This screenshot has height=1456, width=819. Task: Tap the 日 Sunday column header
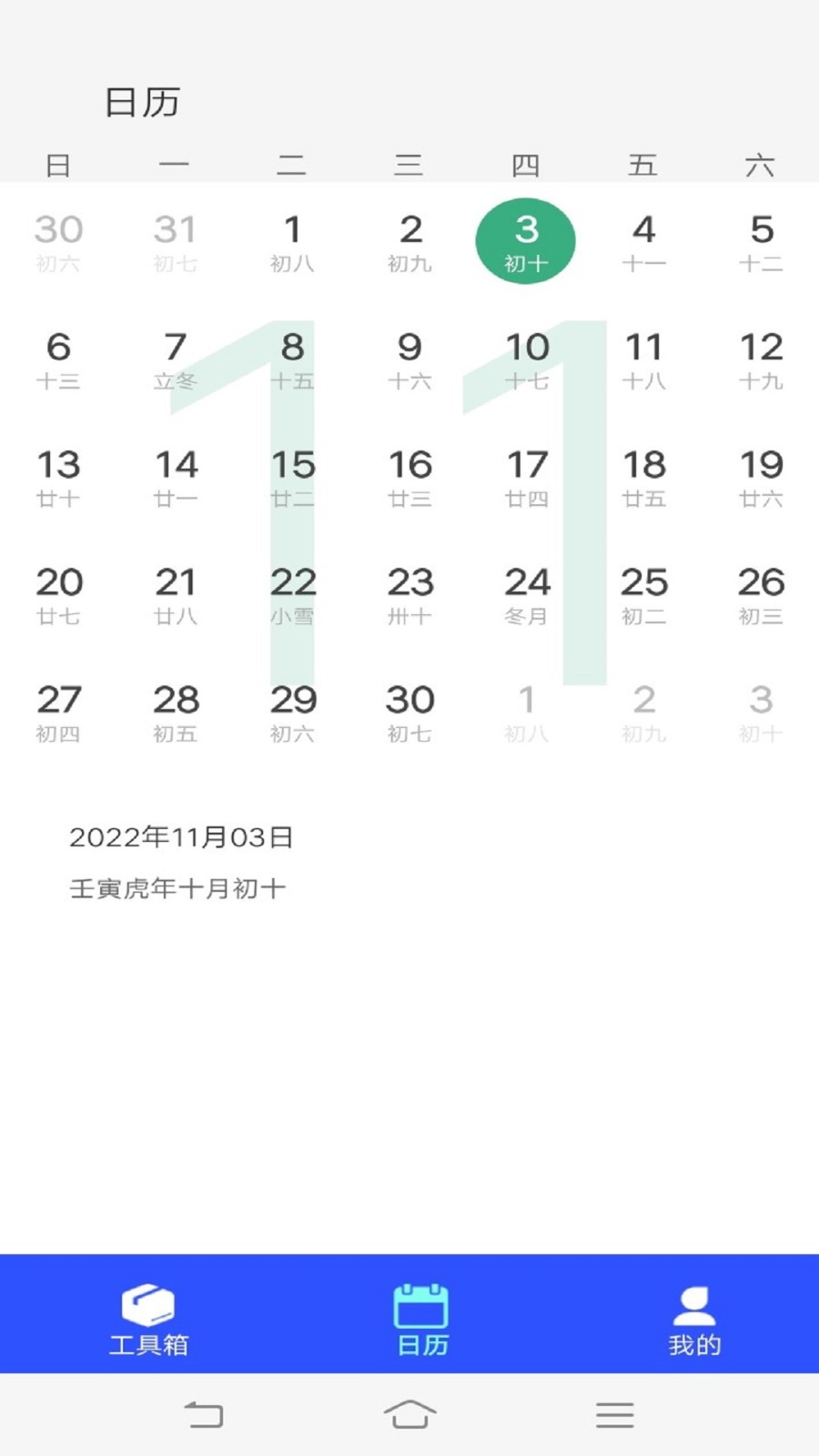pyautogui.click(x=59, y=164)
